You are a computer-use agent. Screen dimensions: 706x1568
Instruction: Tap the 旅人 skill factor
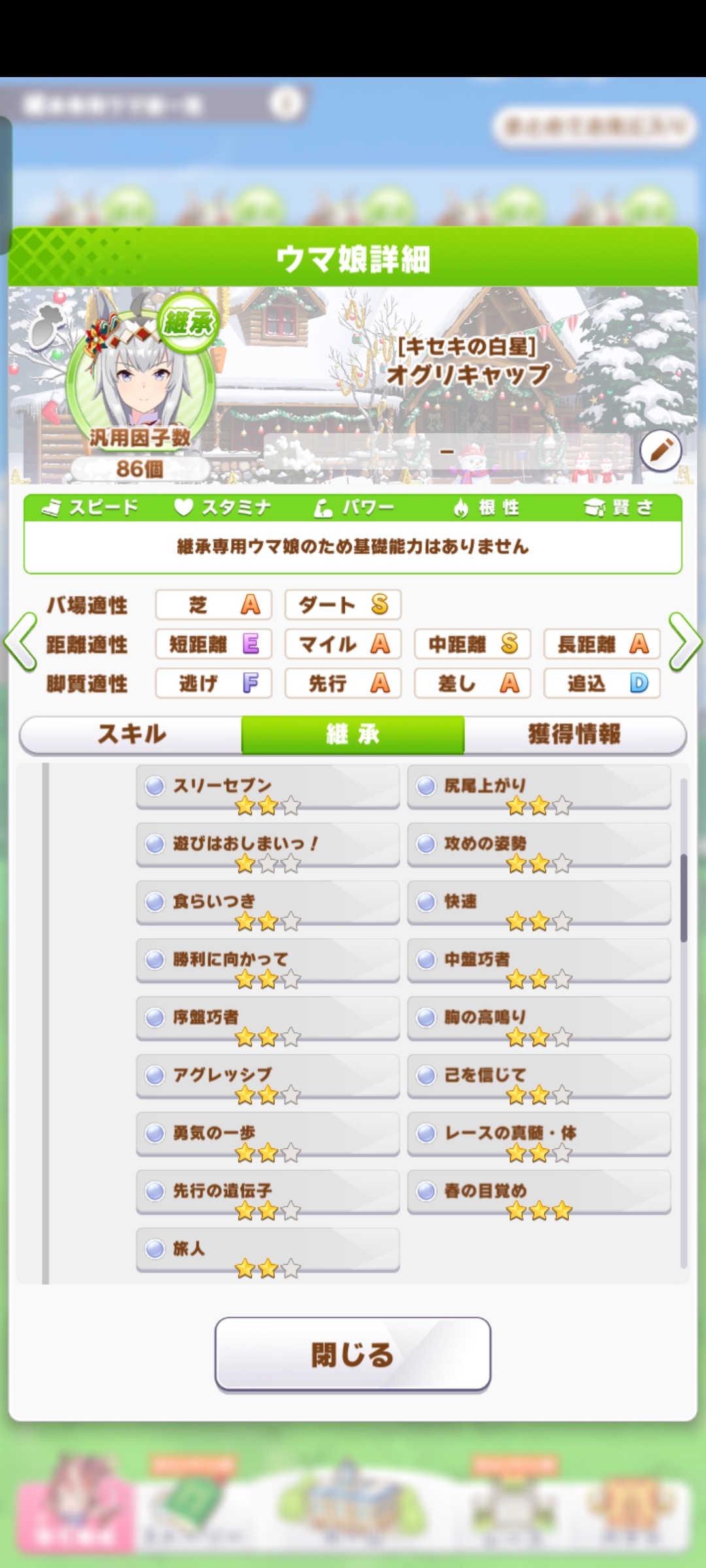click(267, 1250)
